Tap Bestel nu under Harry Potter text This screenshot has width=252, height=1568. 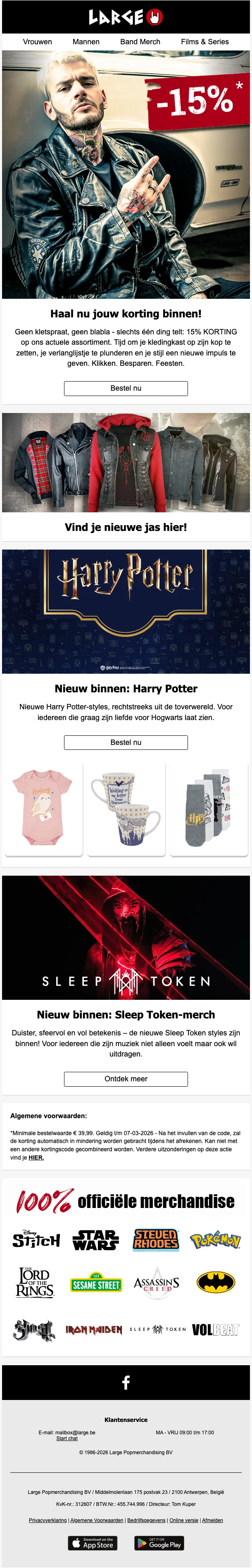coord(126,742)
